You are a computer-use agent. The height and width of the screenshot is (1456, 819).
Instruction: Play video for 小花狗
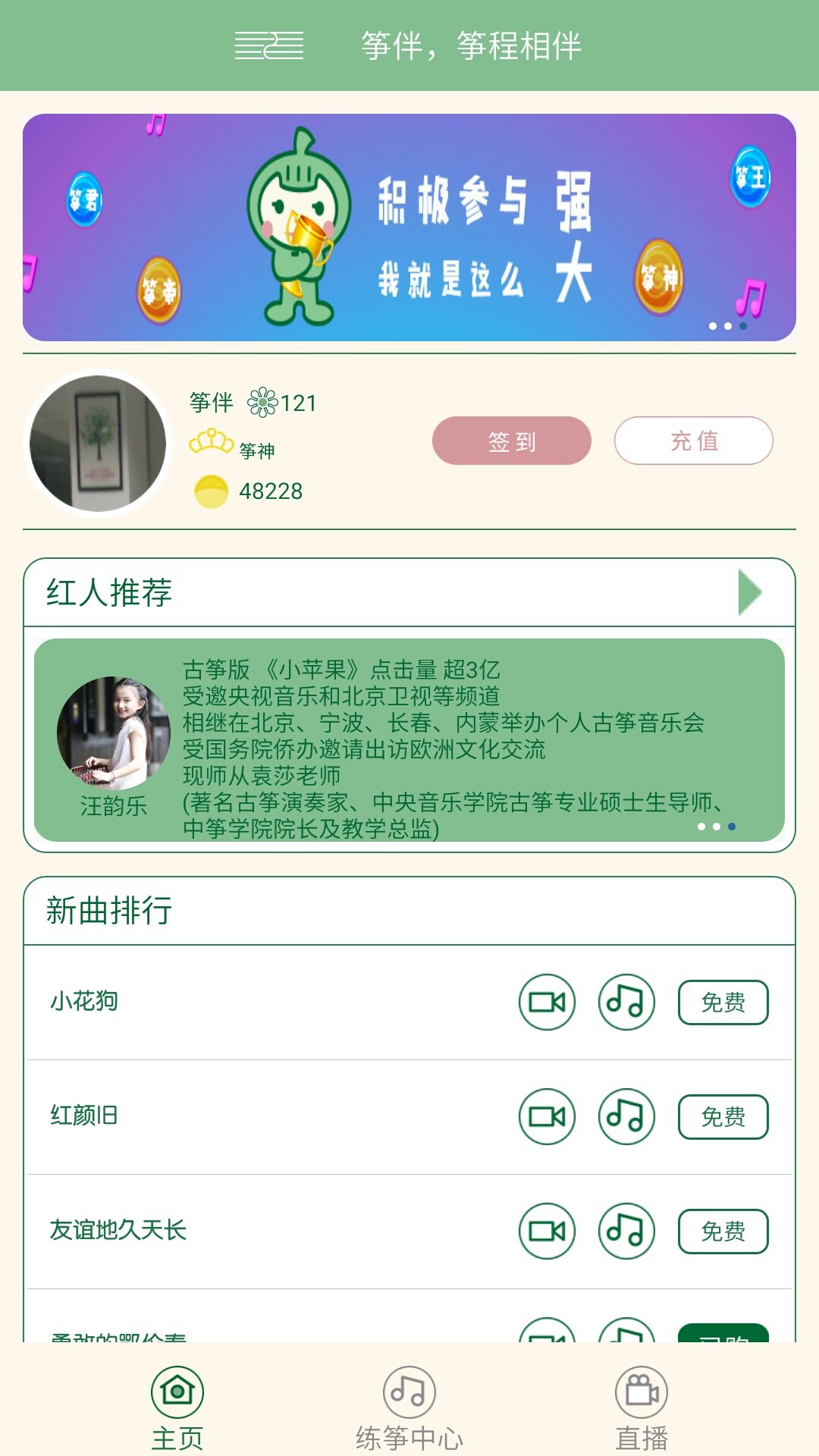(547, 1002)
